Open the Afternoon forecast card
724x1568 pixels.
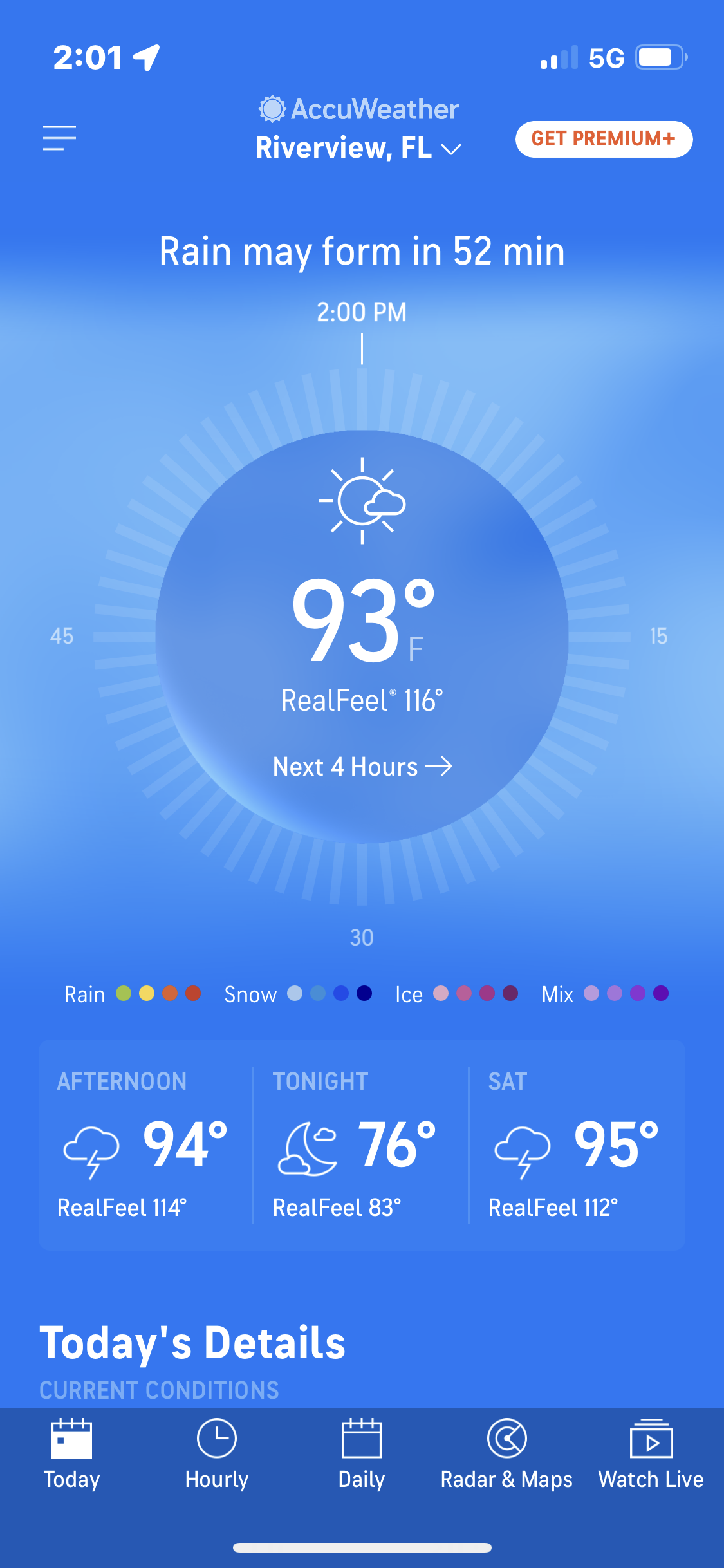click(x=145, y=1144)
